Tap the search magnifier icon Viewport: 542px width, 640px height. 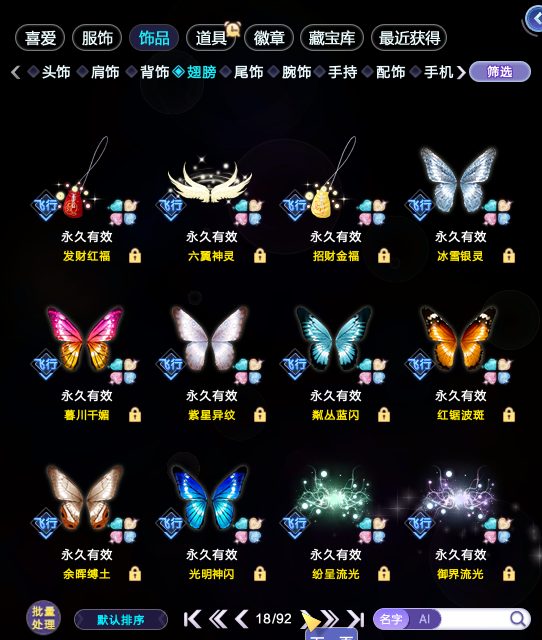tap(518, 619)
